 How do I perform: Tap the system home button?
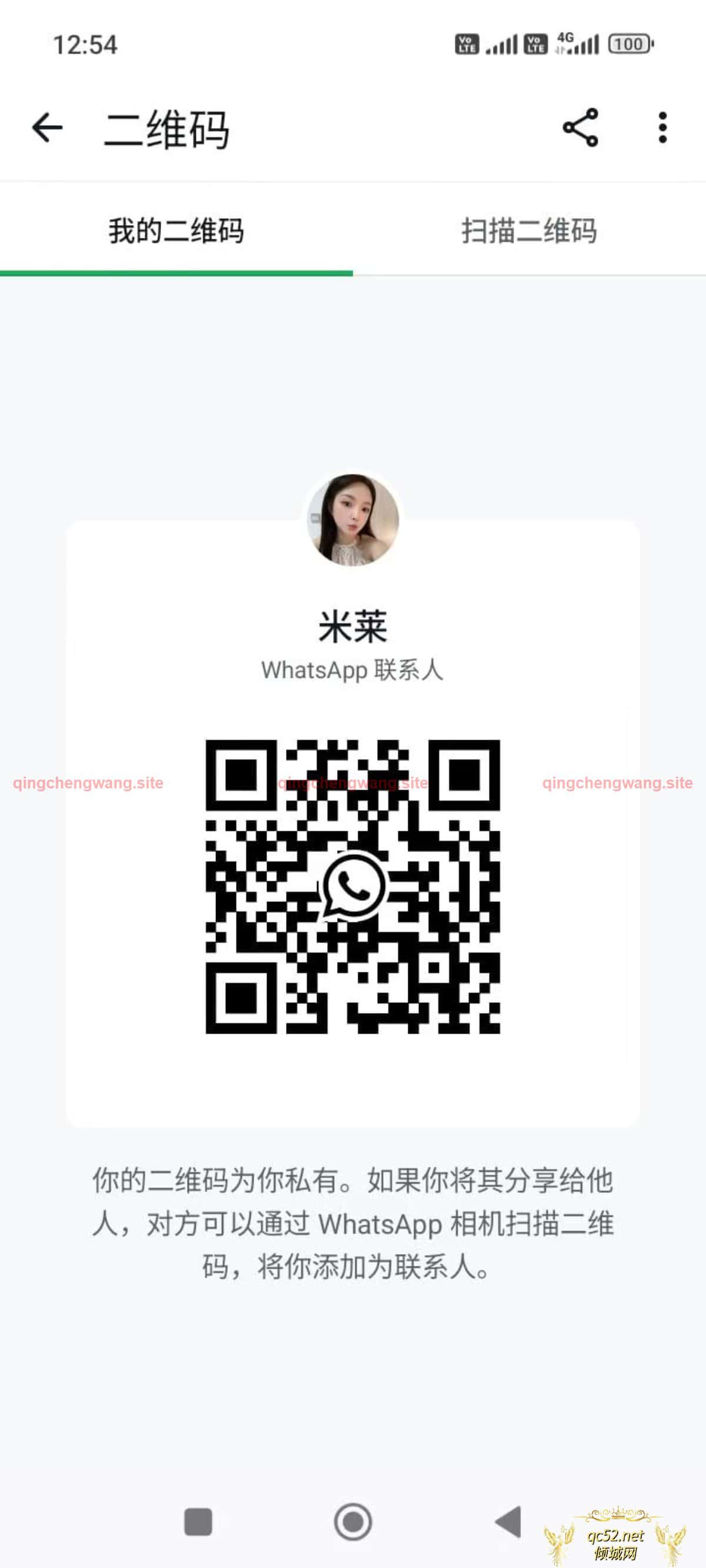pyautogui.click(x=352, y=1521)
